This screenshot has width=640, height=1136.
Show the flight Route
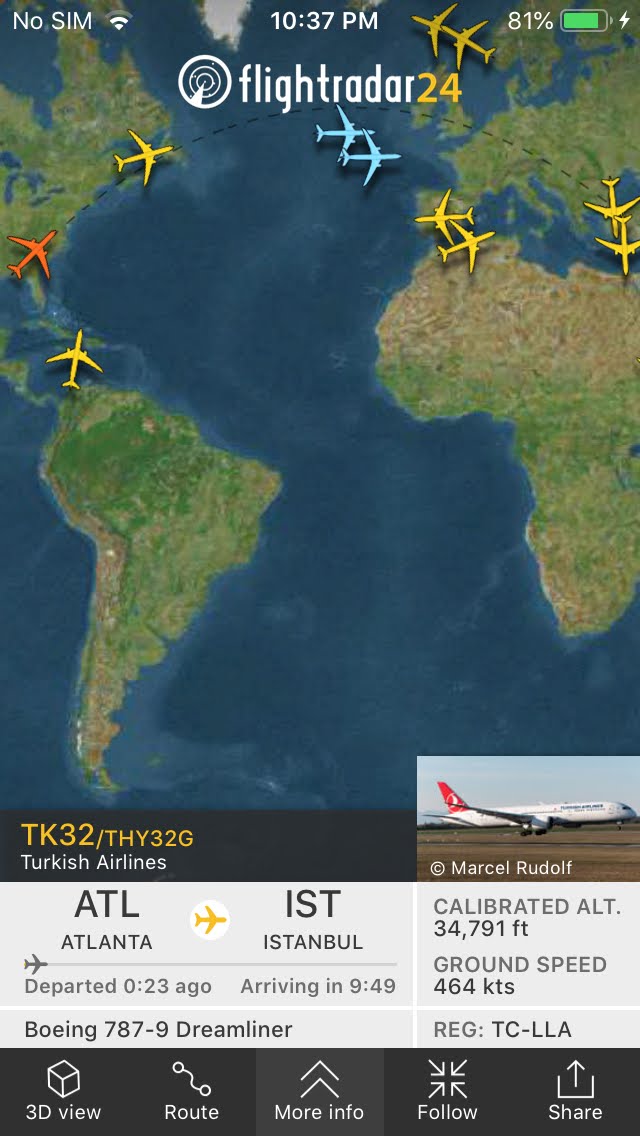[x=191, y=1091]
